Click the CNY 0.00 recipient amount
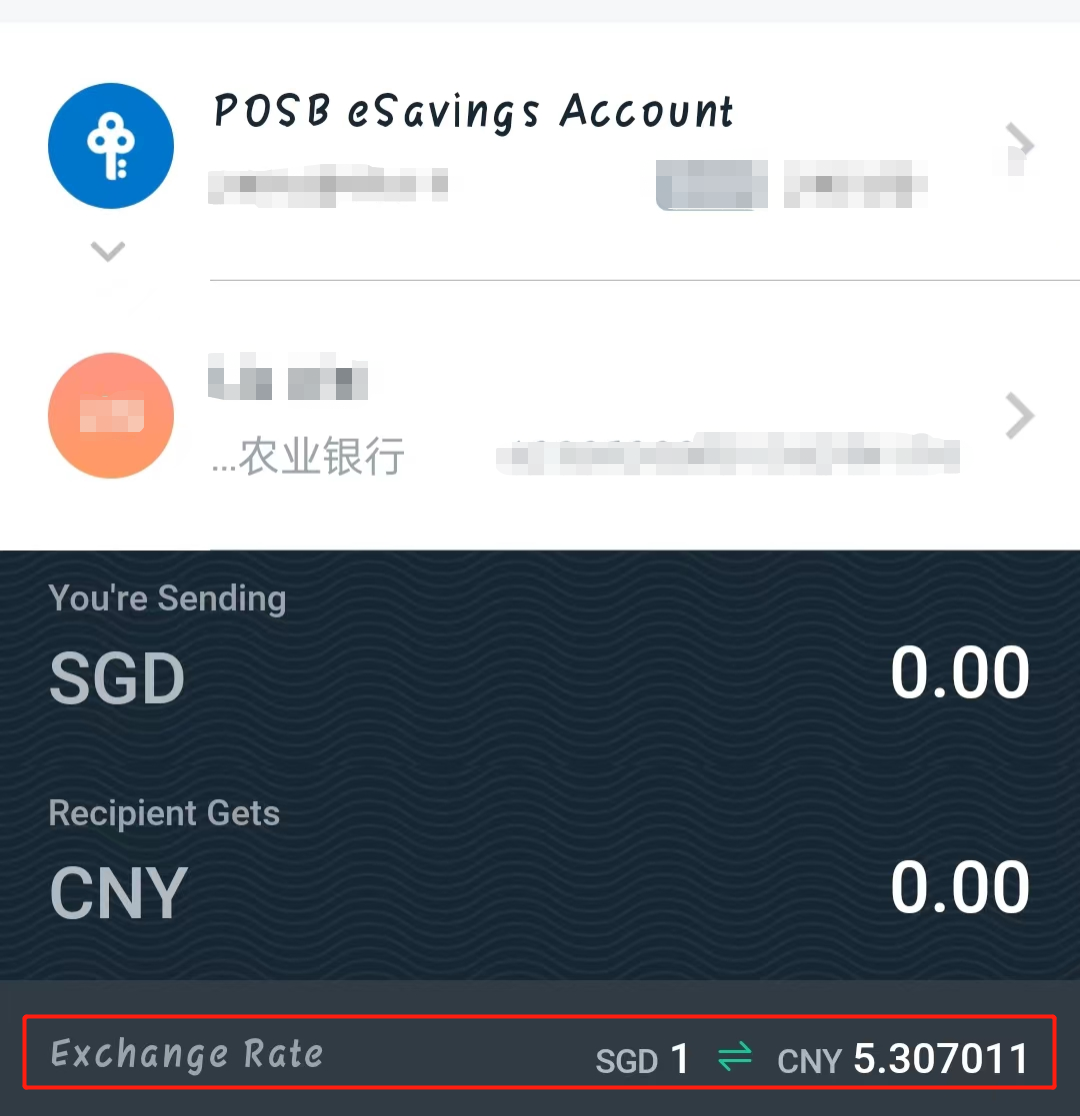Viewport: 1080px width, 1116px height. coord(959,886)
